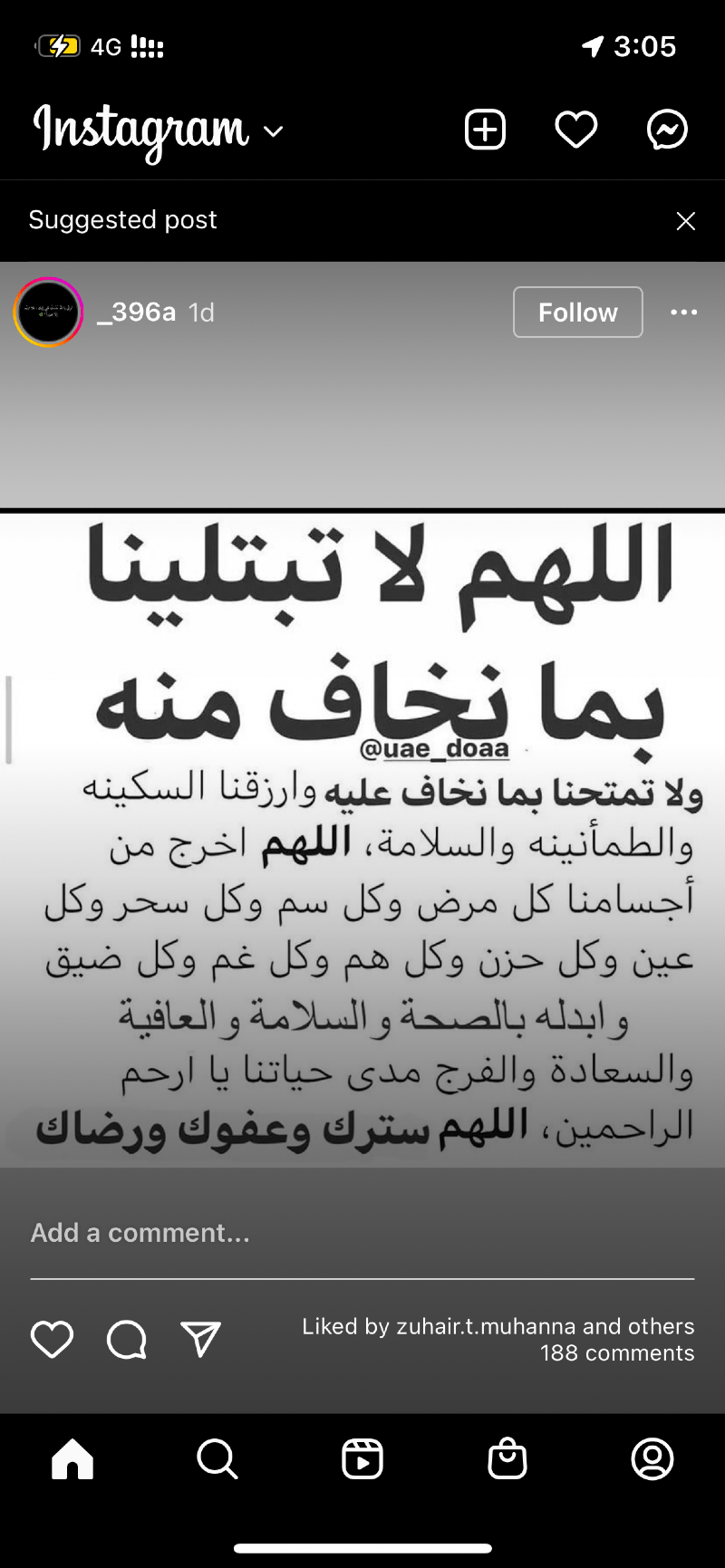Screen dimensions: 725x1568
Task: Switch to the Search tab
Action: point(217,1459)
